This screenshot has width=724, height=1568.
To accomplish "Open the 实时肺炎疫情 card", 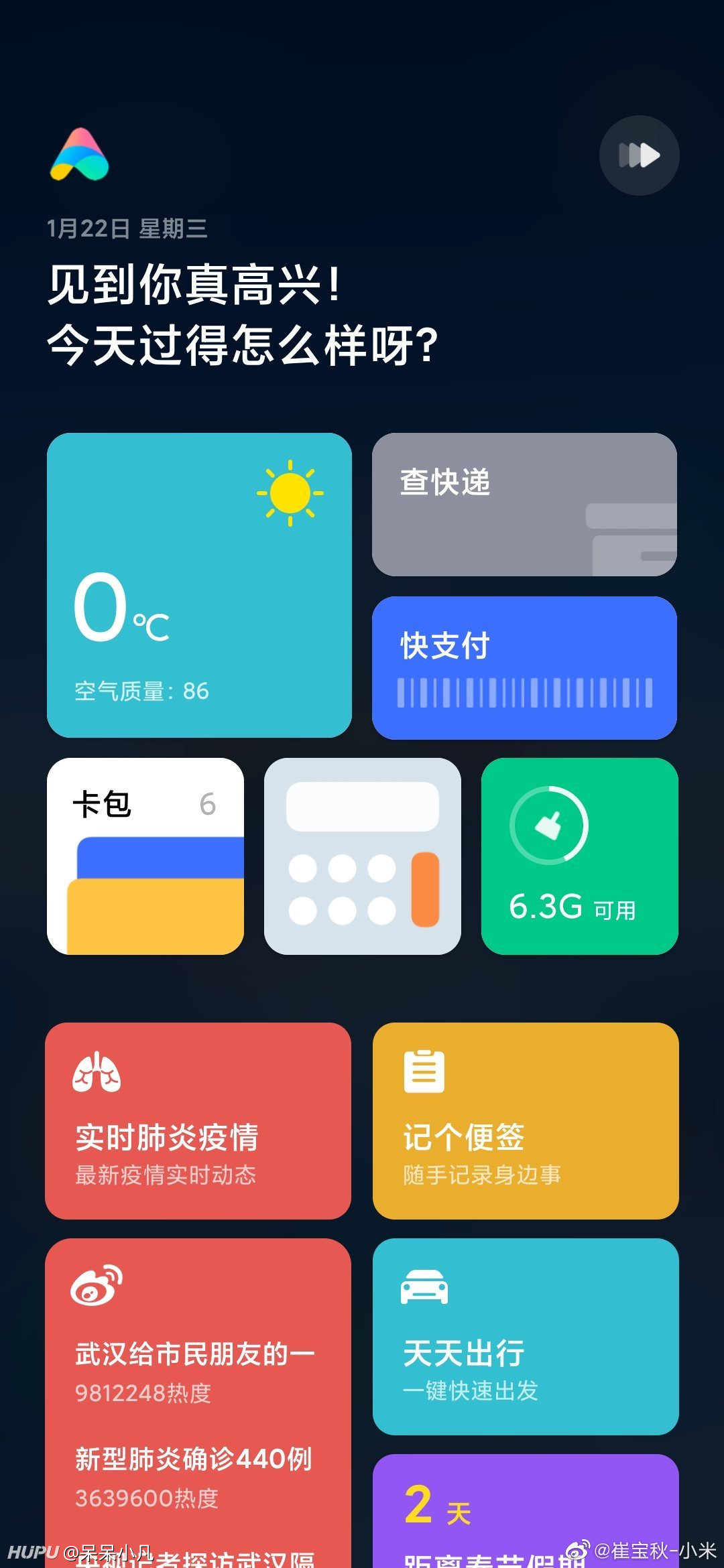I will (x=198, y=1121).
